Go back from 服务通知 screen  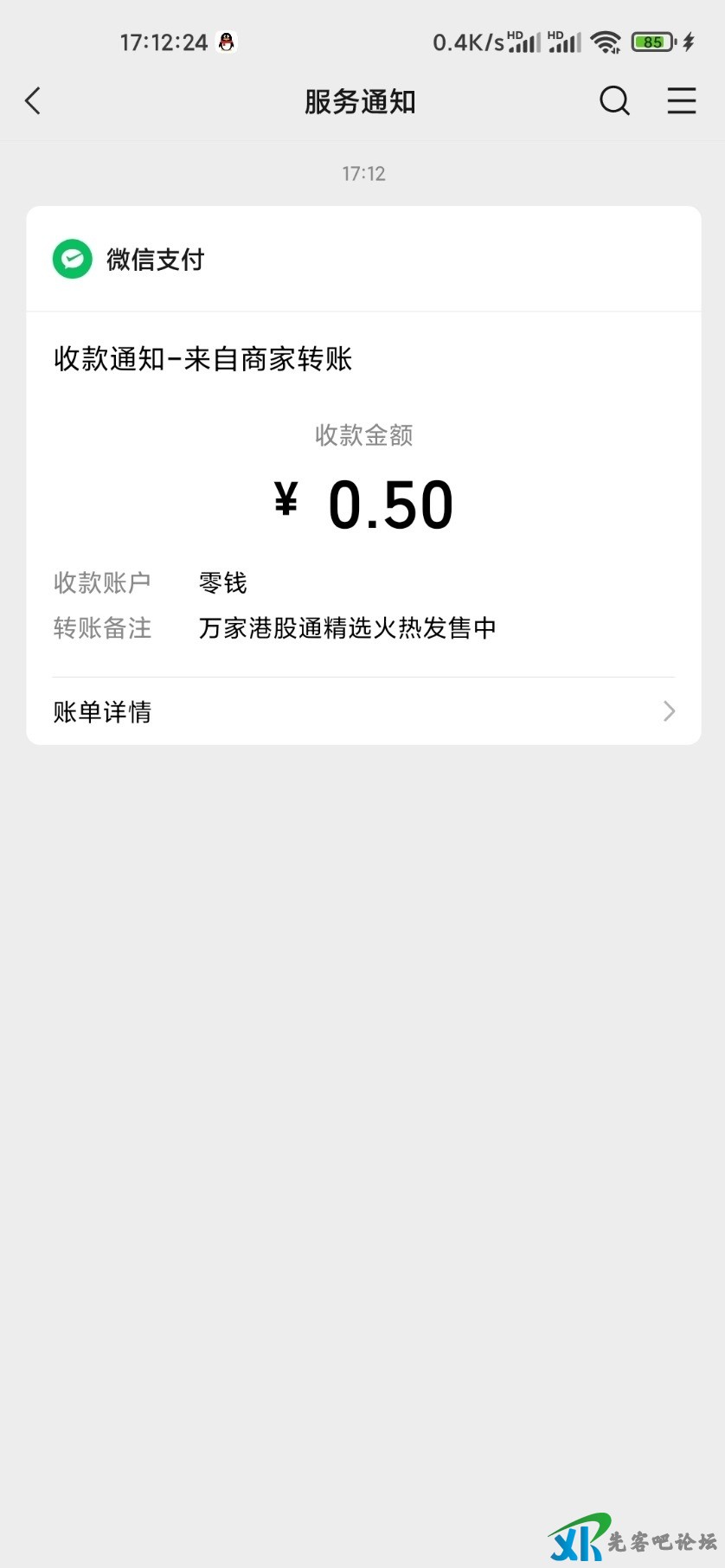pos(33,101)
